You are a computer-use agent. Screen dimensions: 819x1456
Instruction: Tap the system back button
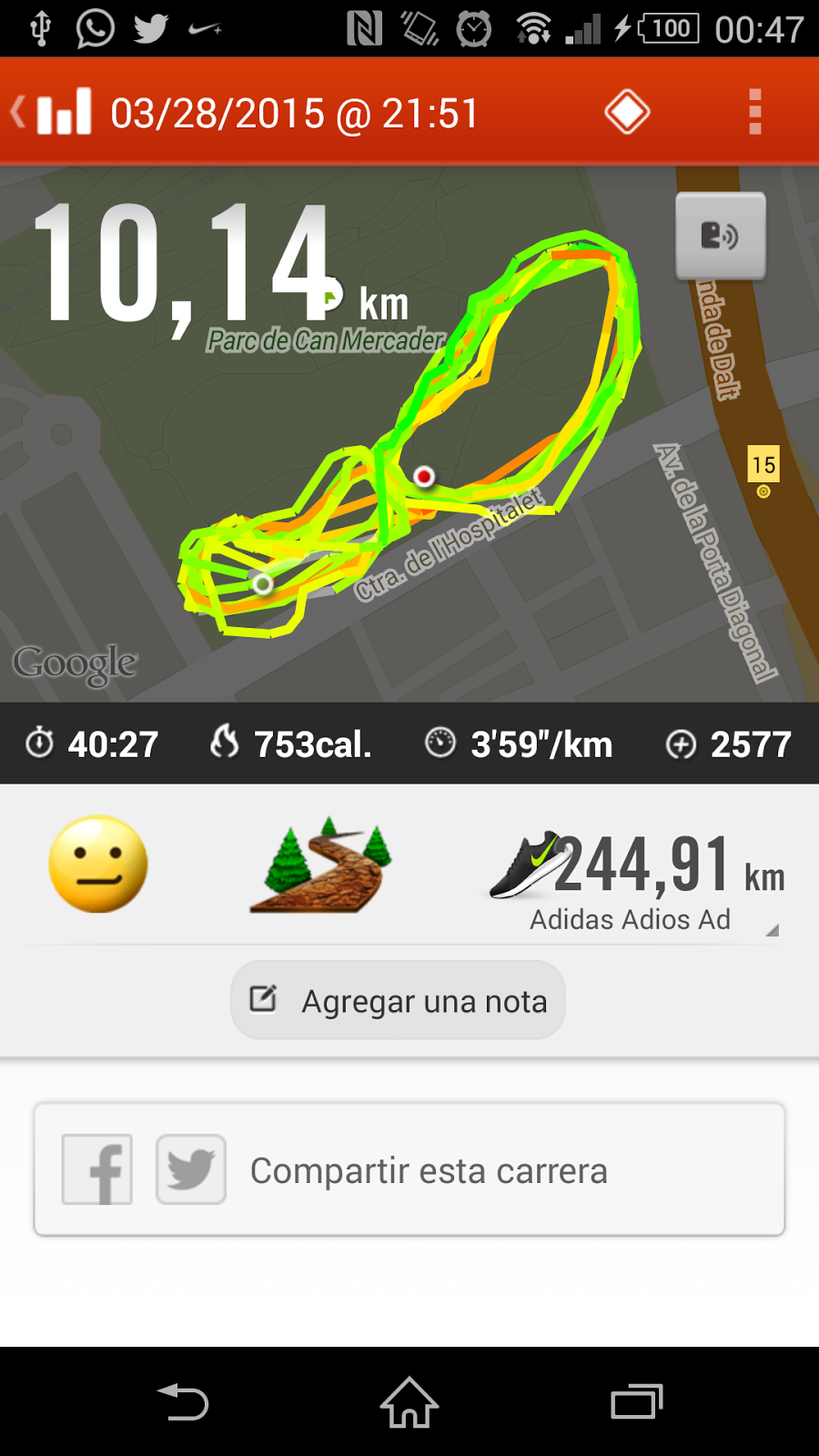[x=183, y=1401]
